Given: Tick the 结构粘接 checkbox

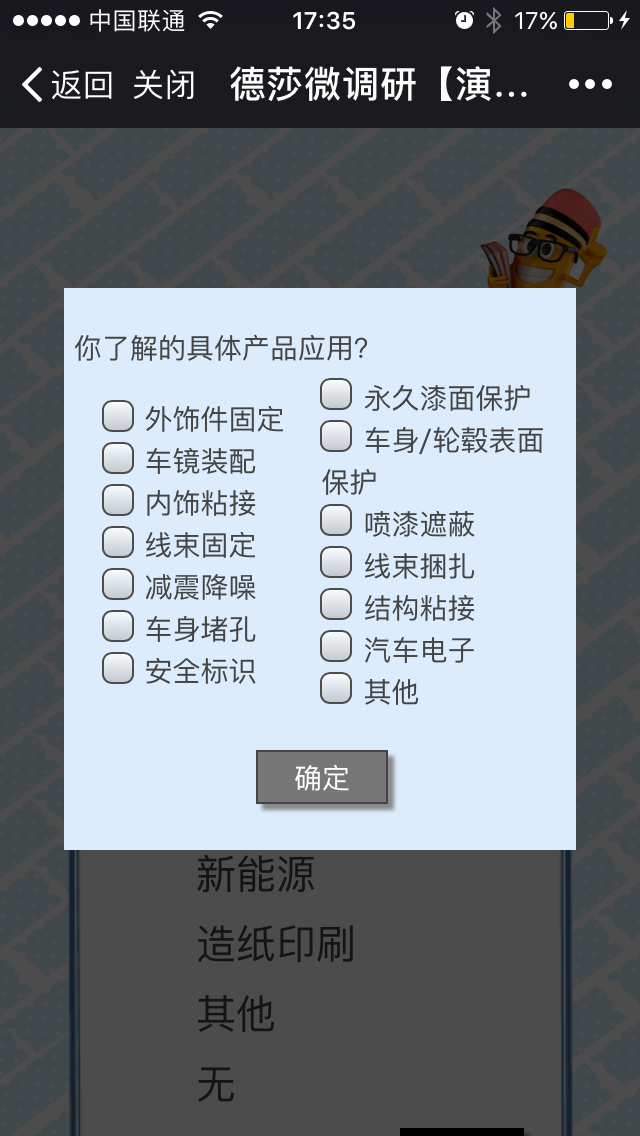Looking at the screenshot, I should pyautogui.click(x=336, y=605).
